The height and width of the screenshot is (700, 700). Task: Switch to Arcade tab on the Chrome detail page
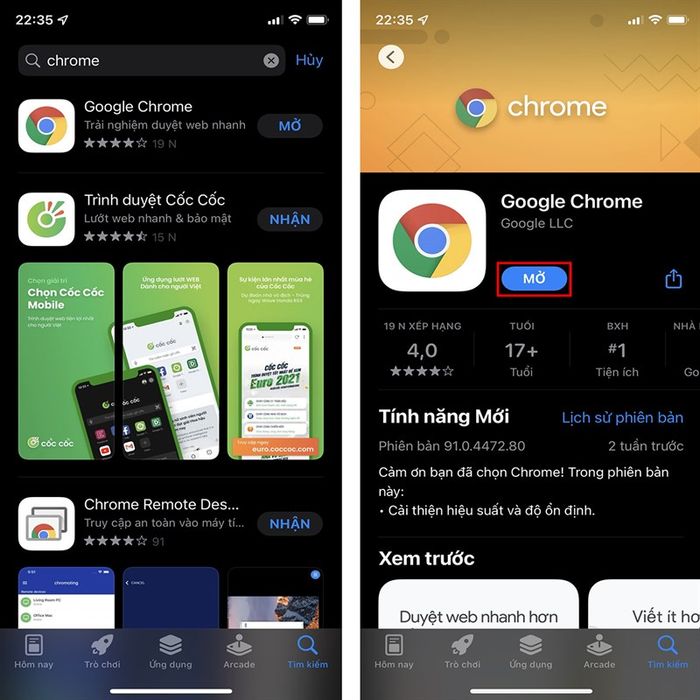599,650
